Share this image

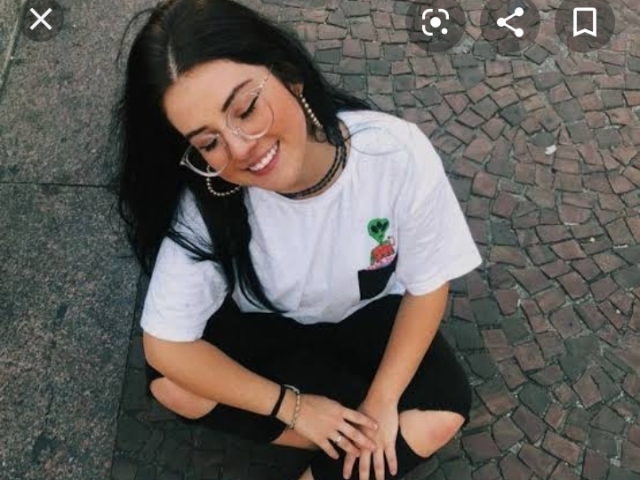[x=510, y=22]
